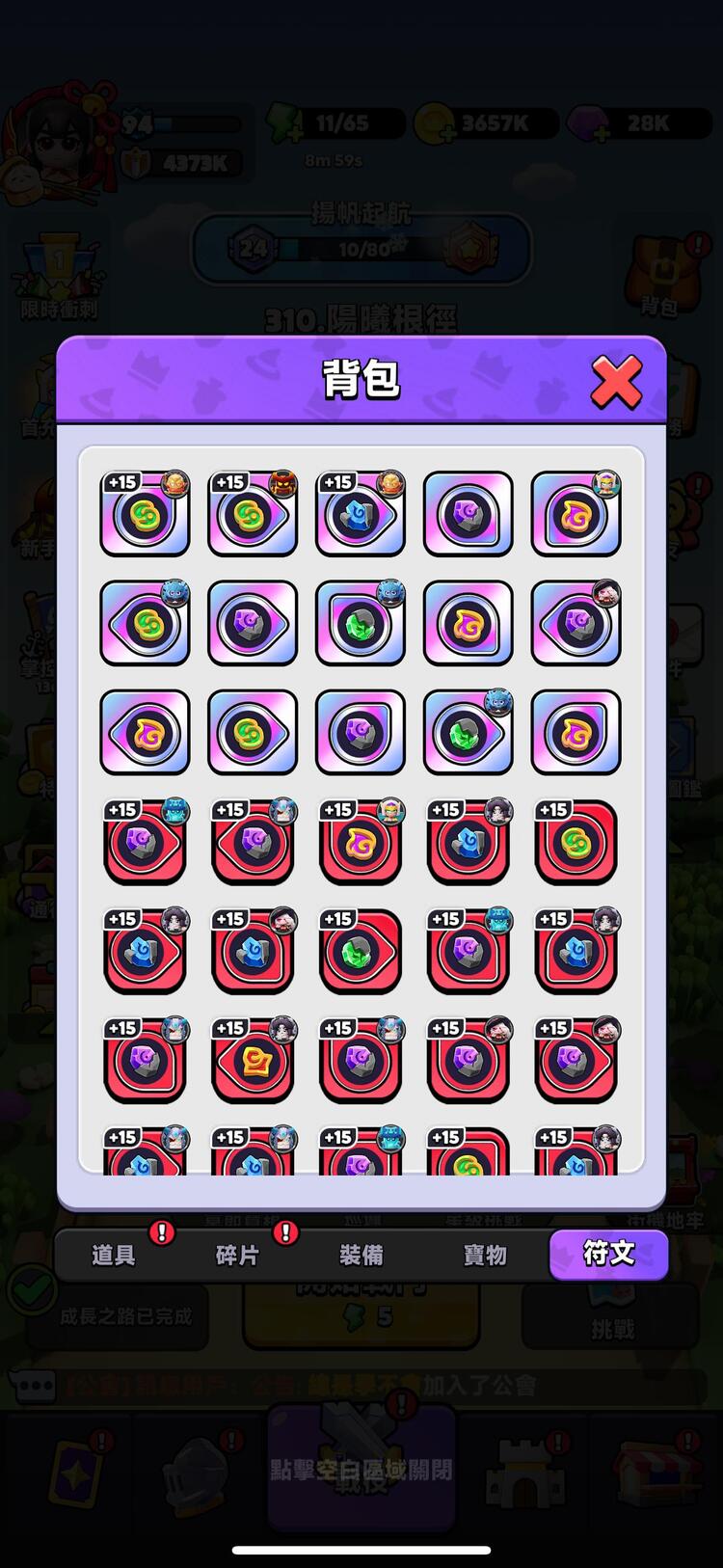Screen dimensions: 723x1568
Task: Switch to the 碎片 tab
Action: point(237,1255)
